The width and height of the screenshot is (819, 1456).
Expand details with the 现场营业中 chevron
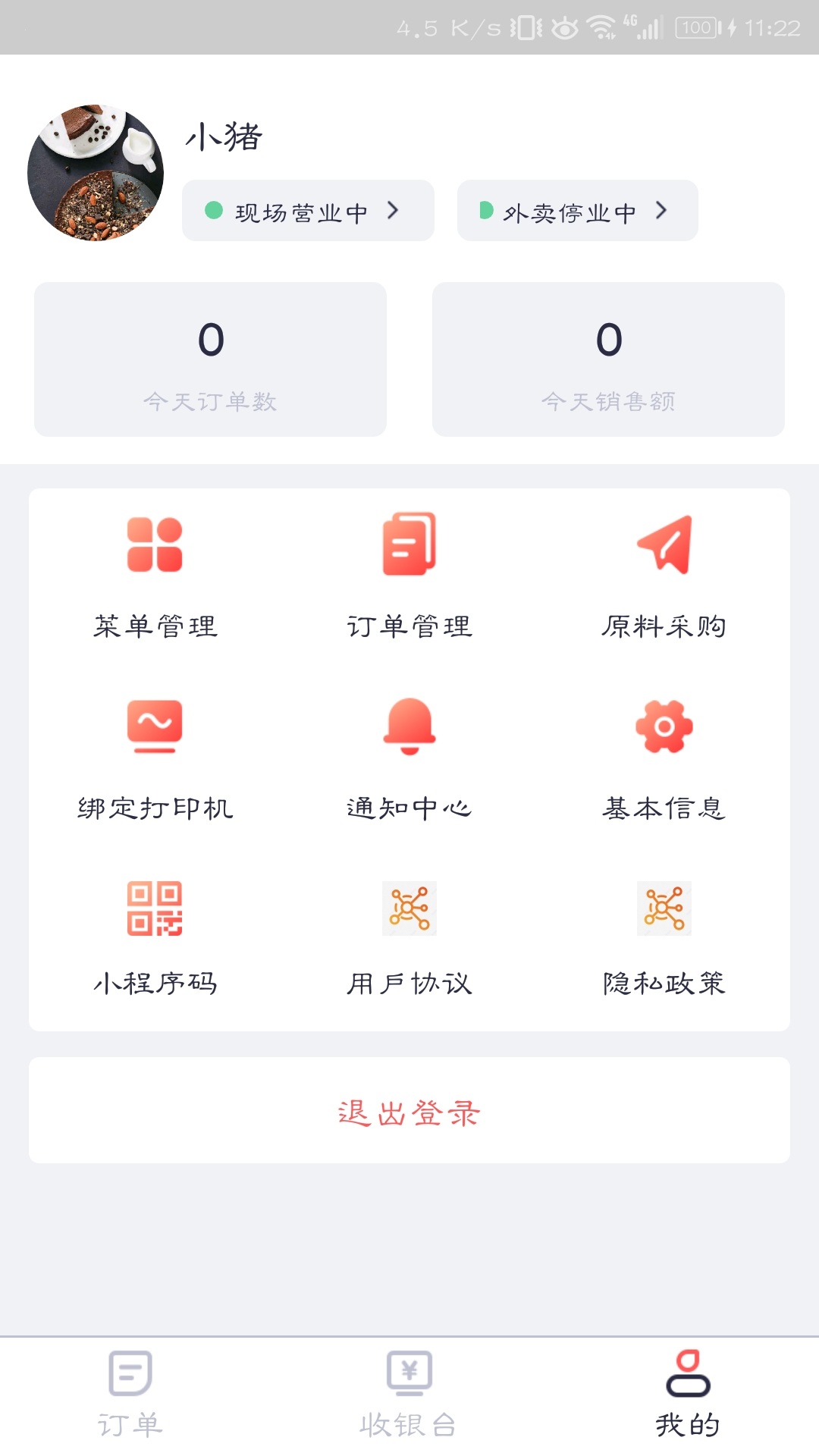[x=393, y=211]
